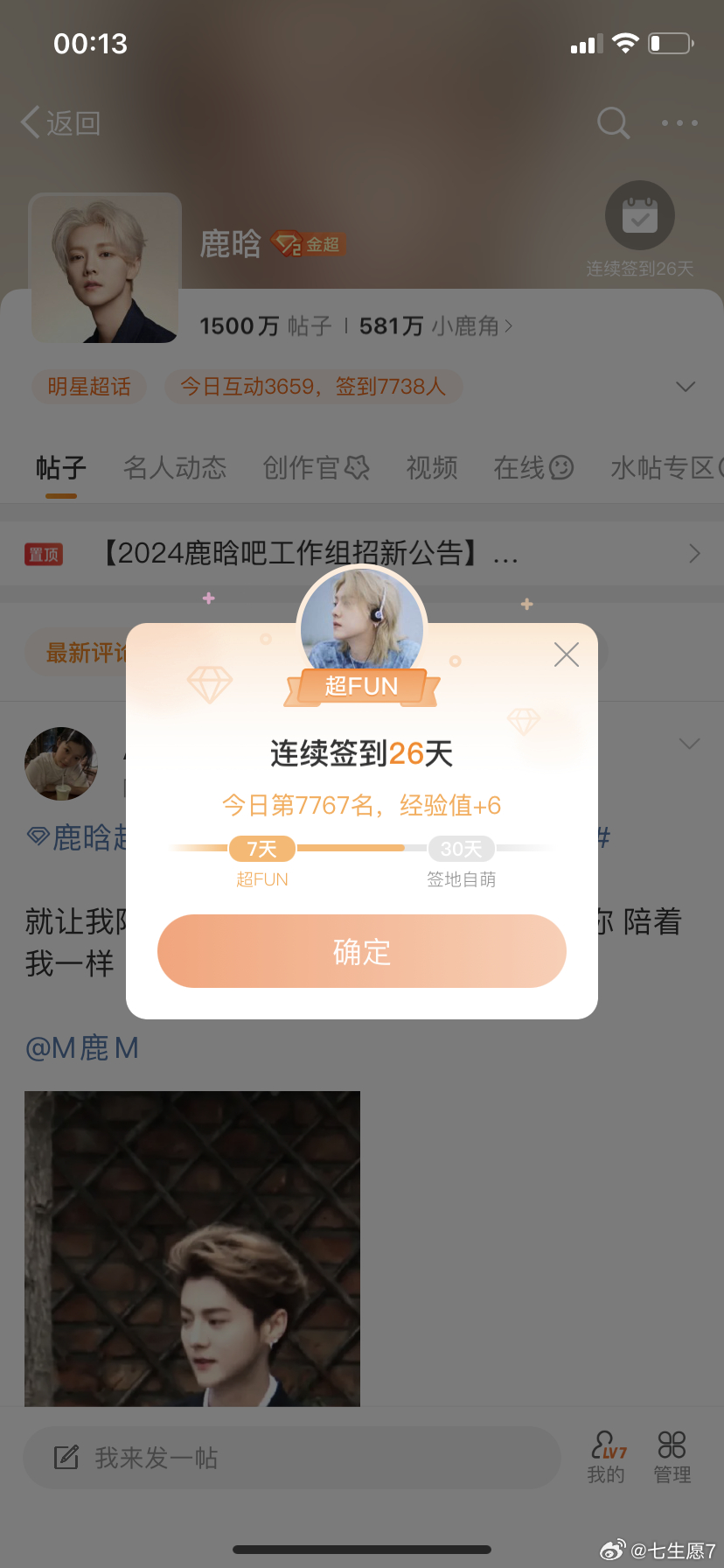Select the 明星超话 chip
Image resolution: width=724 pixels, height=1568 pixels.
click(x=89, y=386)
